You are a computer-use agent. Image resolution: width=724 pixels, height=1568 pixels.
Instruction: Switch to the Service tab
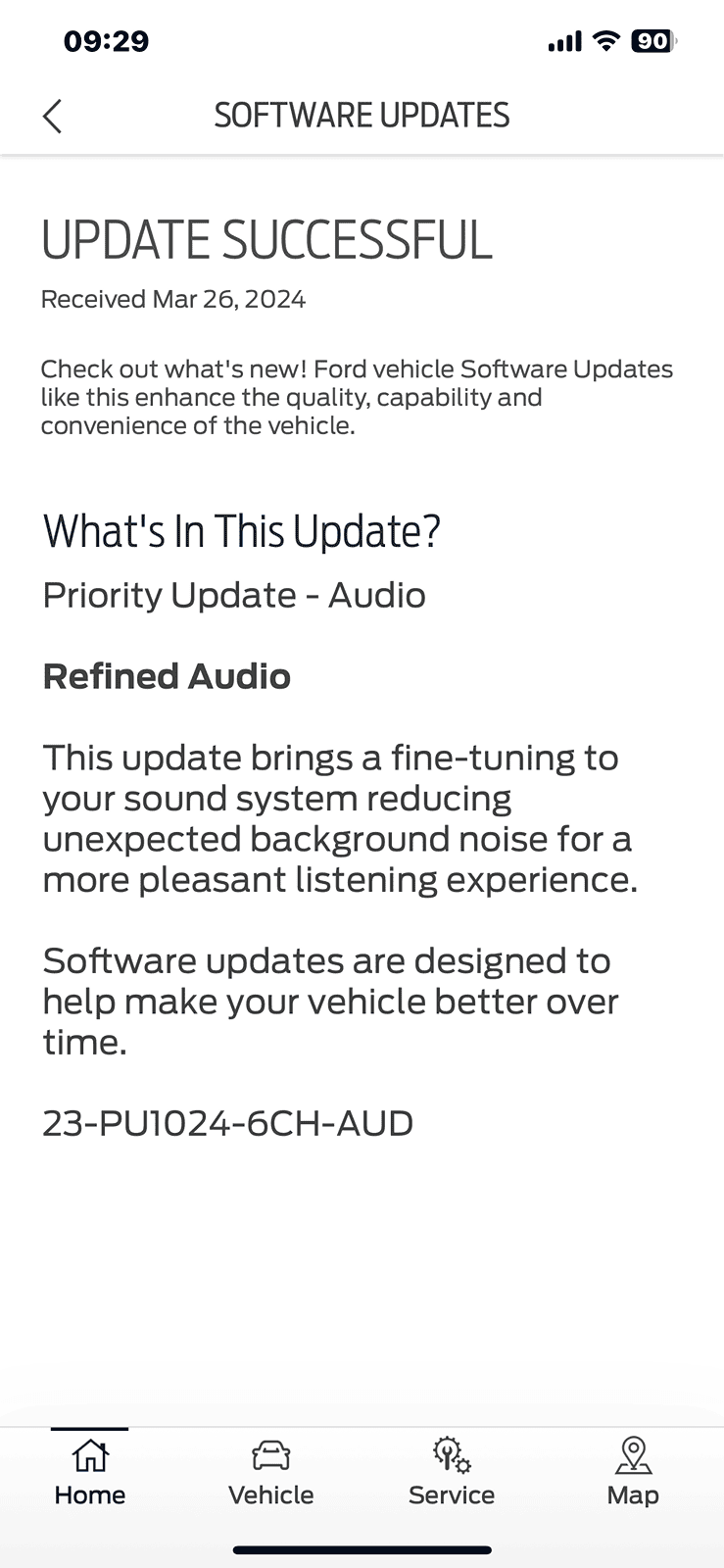point(452,1472)
